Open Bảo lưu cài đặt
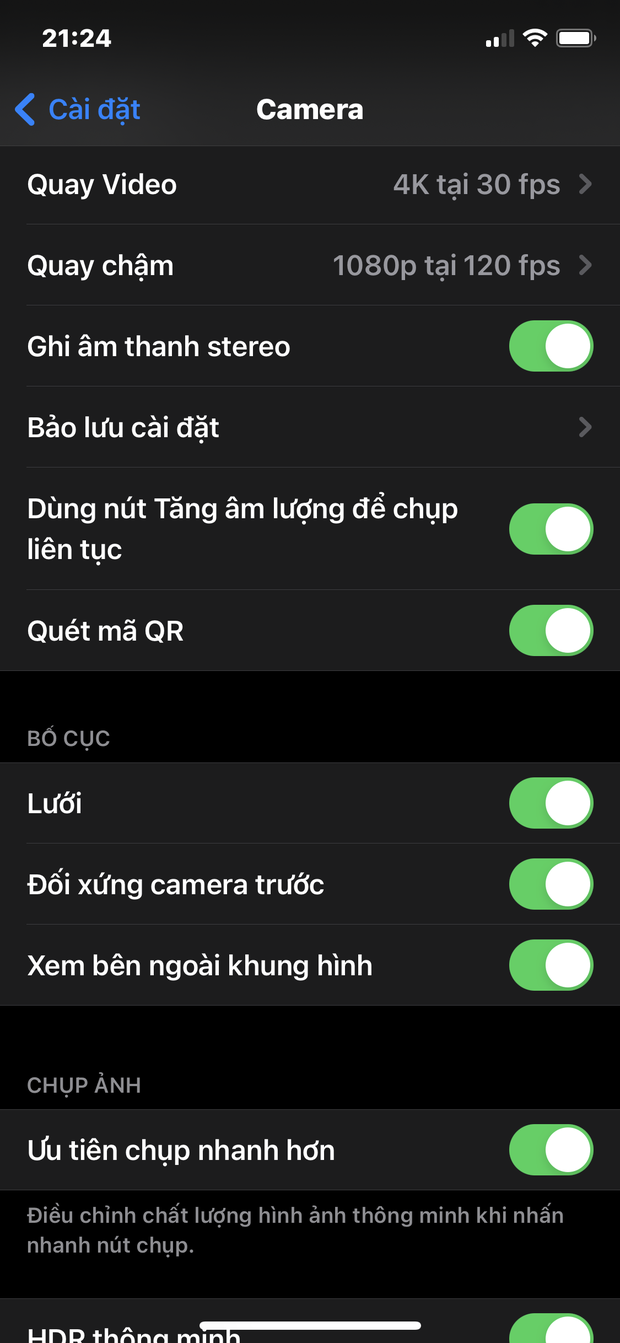 (x=310, y=428)
